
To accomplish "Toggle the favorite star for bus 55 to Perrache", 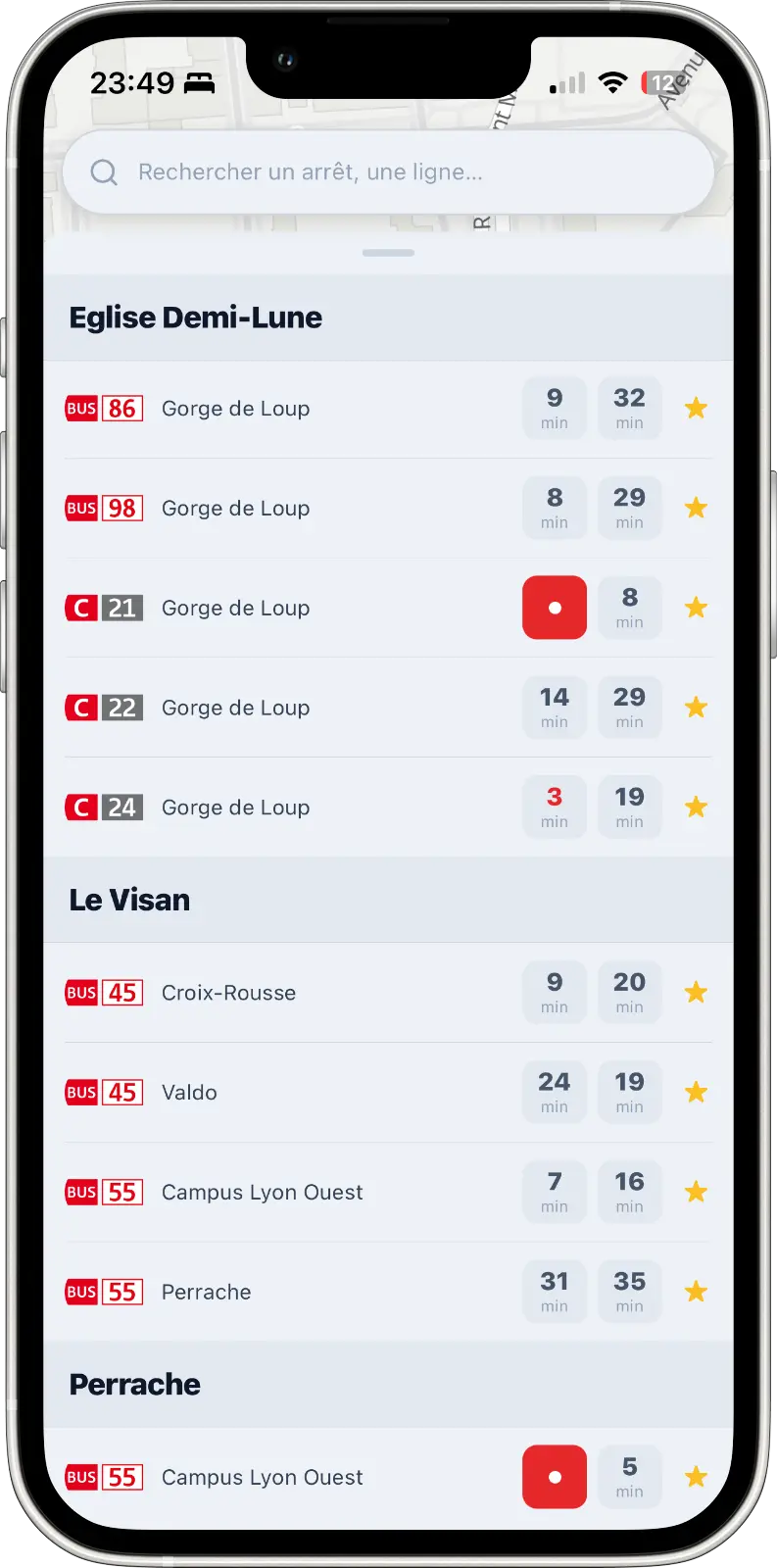I will (x=696, y=1292).
